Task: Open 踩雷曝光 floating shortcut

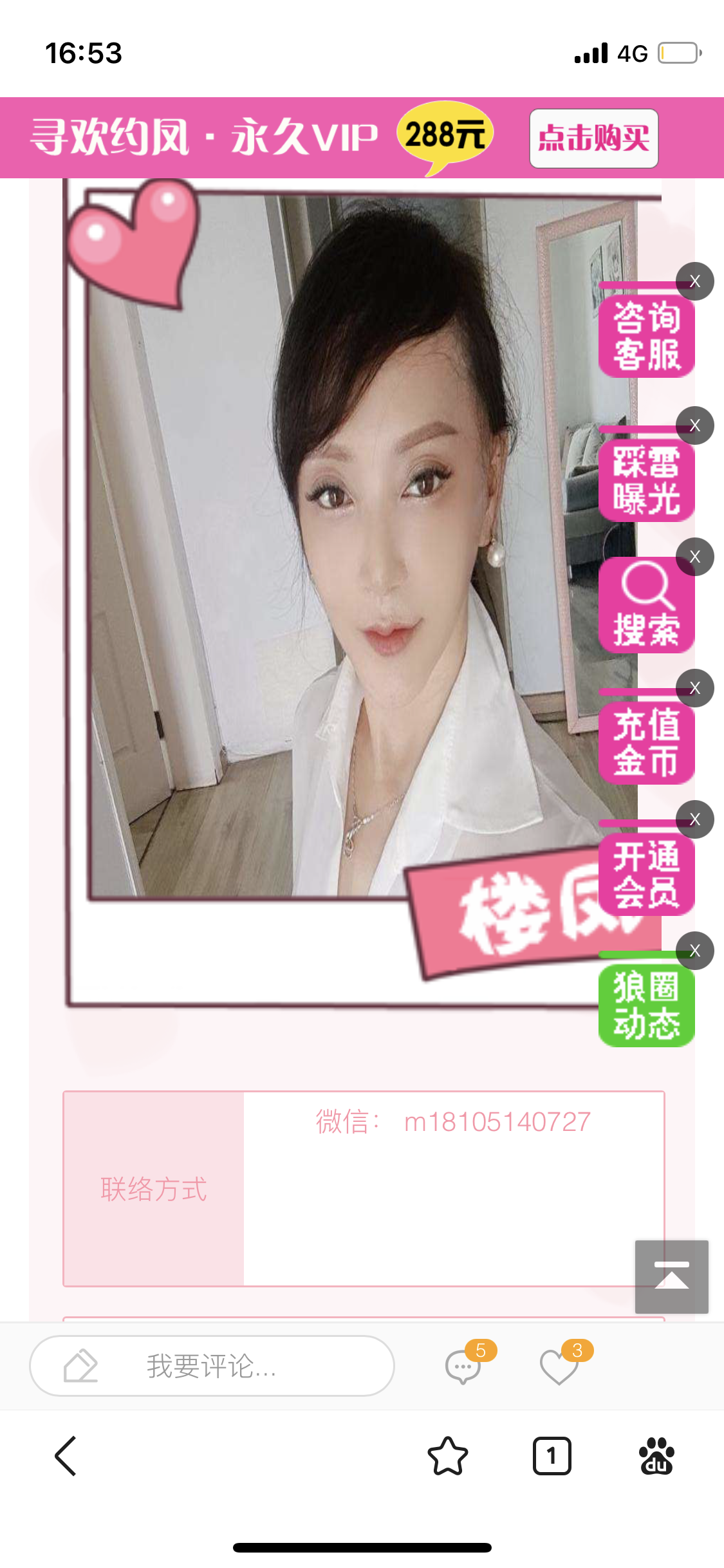Action: pos(645,480)
